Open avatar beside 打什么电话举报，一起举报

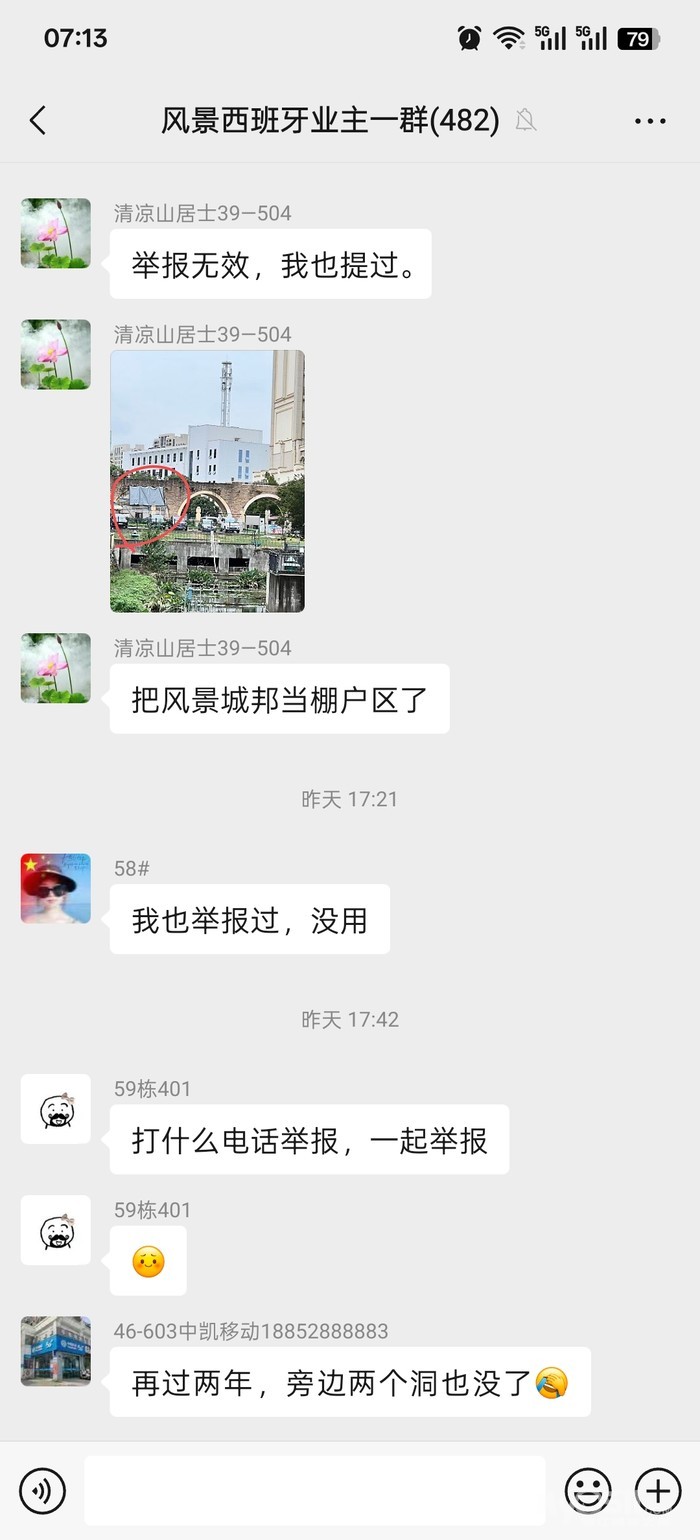pyautogui.click(x=56, y=1109)
